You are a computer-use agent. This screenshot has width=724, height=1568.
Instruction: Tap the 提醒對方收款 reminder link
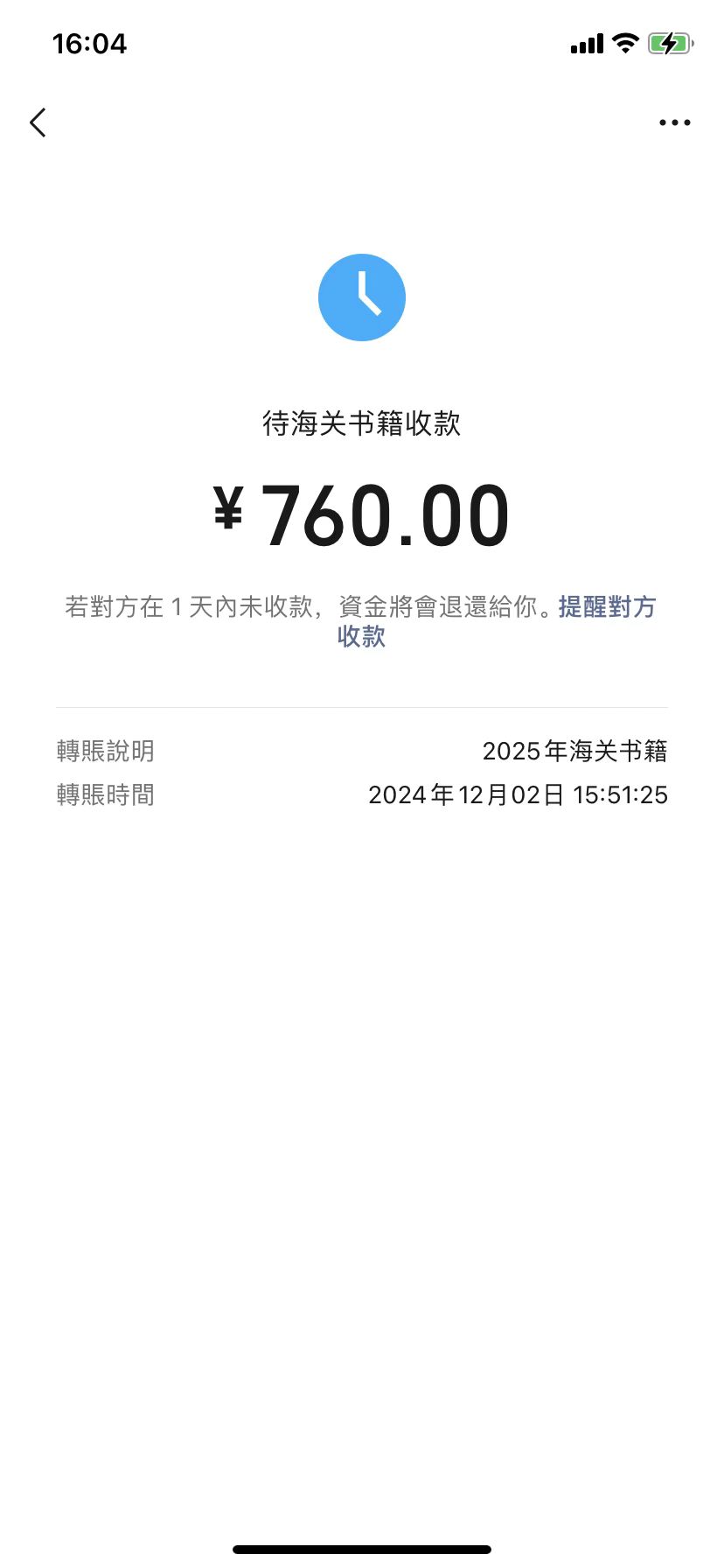[x=606, y=607]
